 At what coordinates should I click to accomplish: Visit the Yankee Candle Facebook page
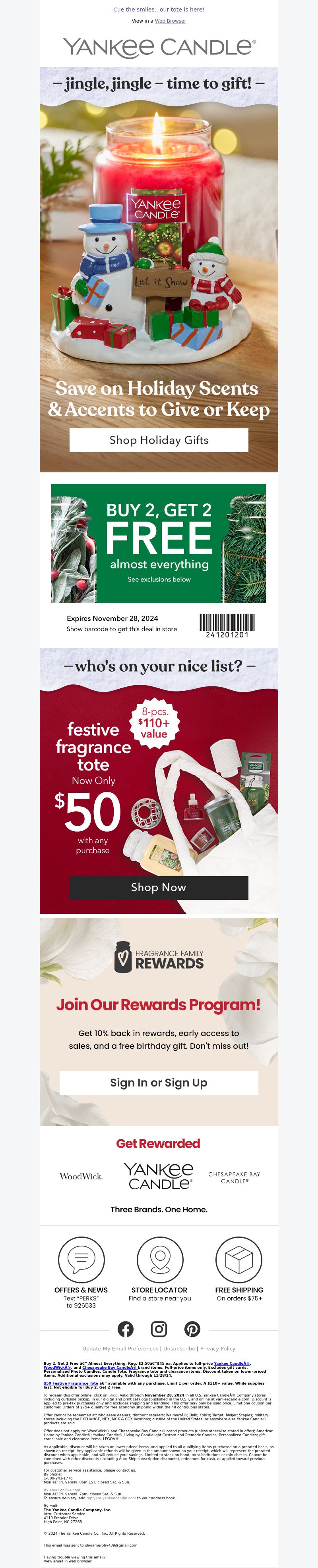126,1329
